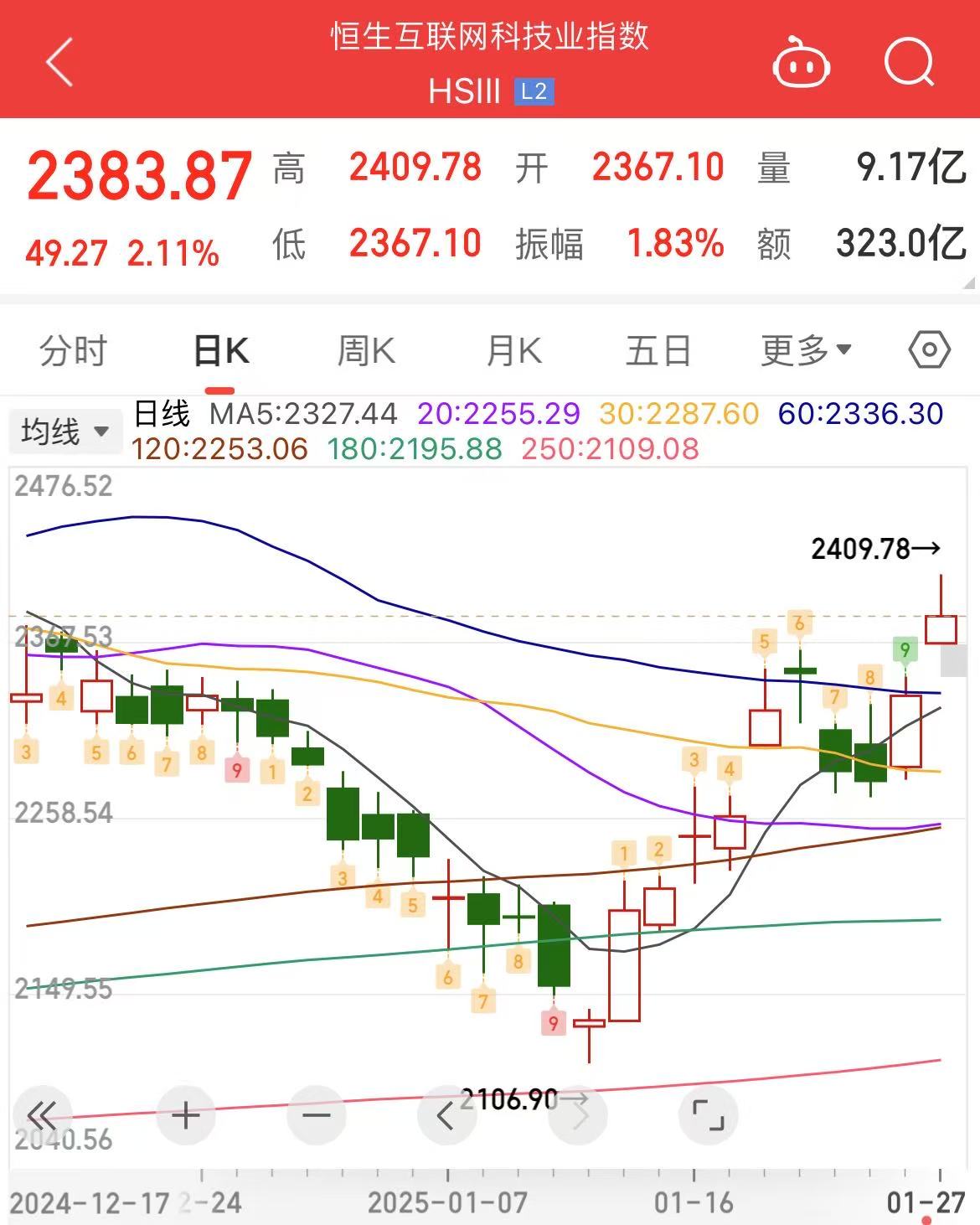Toggle the MA250 average value label

609,449
